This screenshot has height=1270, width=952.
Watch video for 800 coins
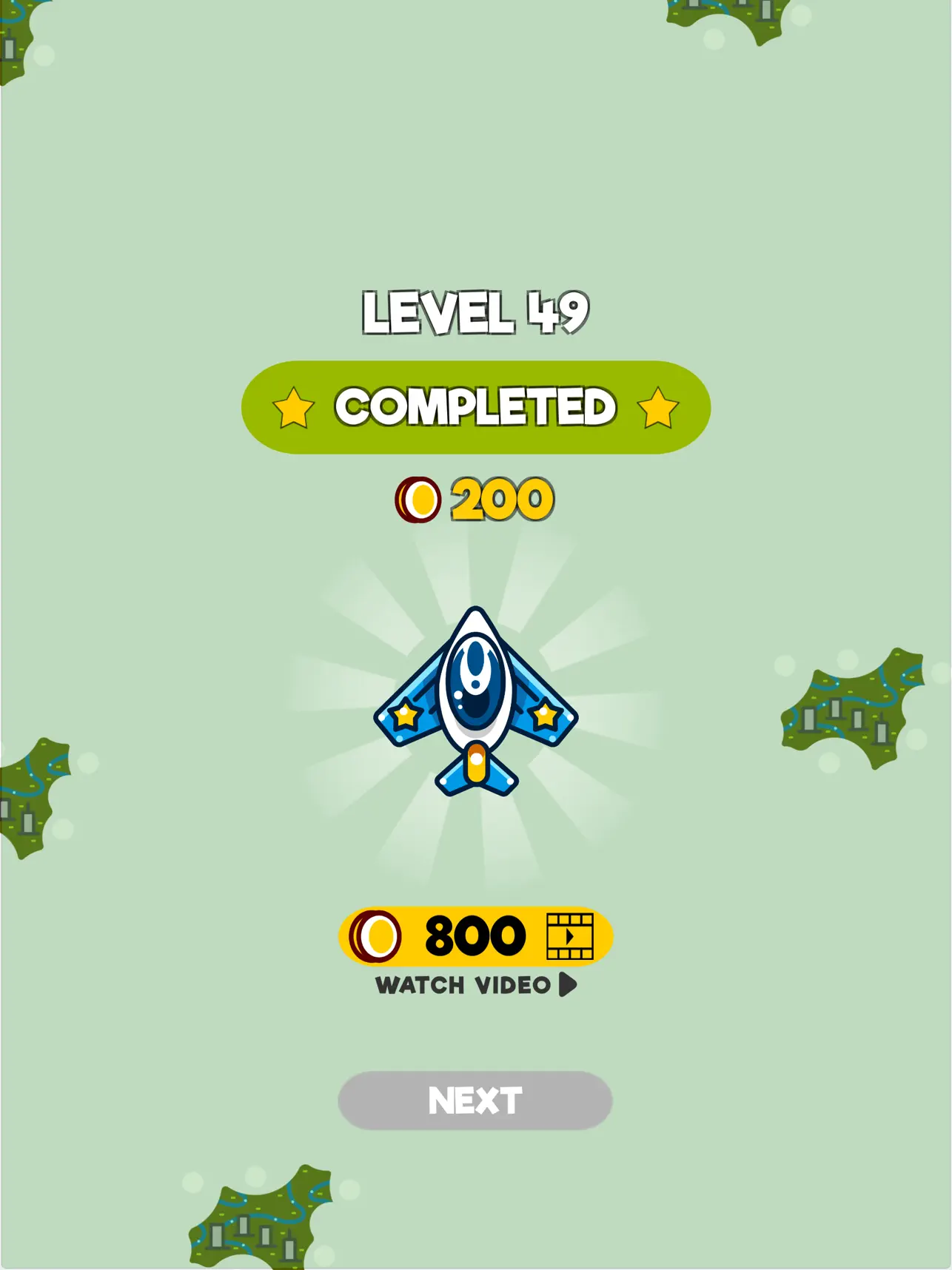(475, 936)
